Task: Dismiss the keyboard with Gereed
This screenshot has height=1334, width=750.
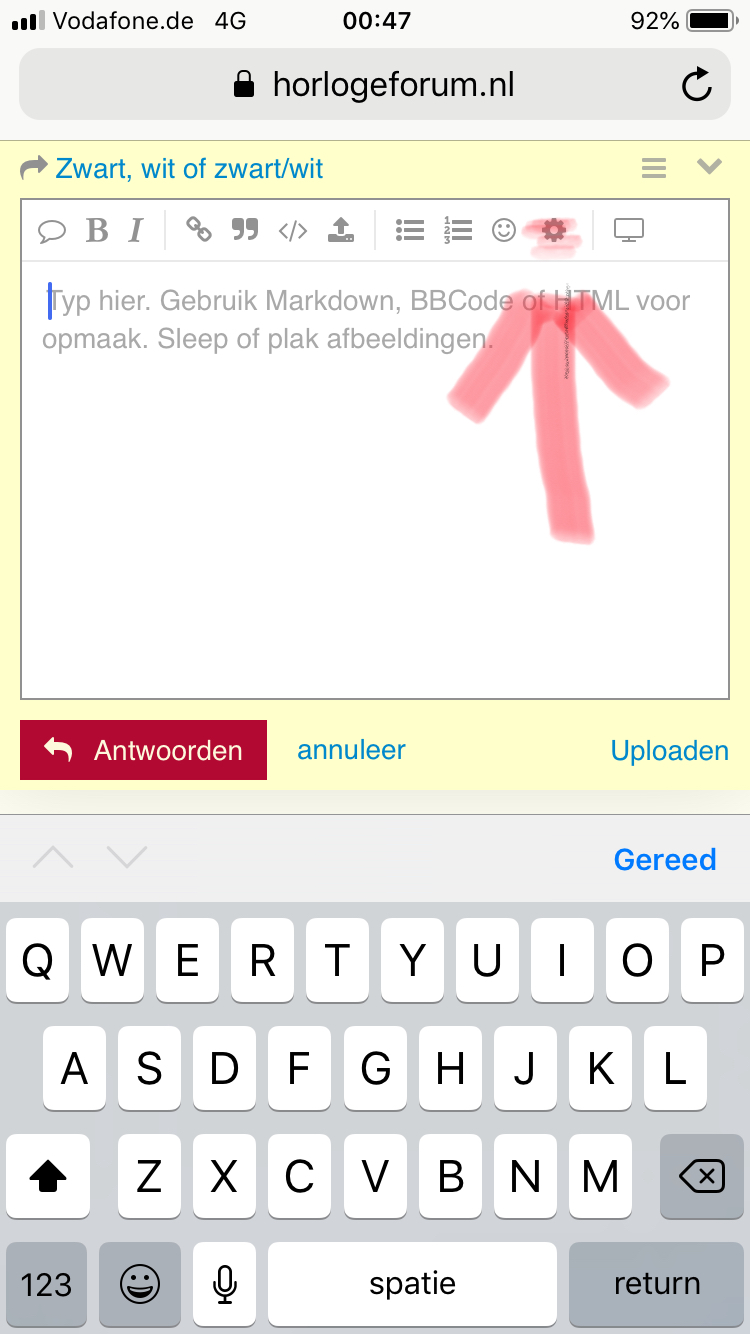Action: 665,859
